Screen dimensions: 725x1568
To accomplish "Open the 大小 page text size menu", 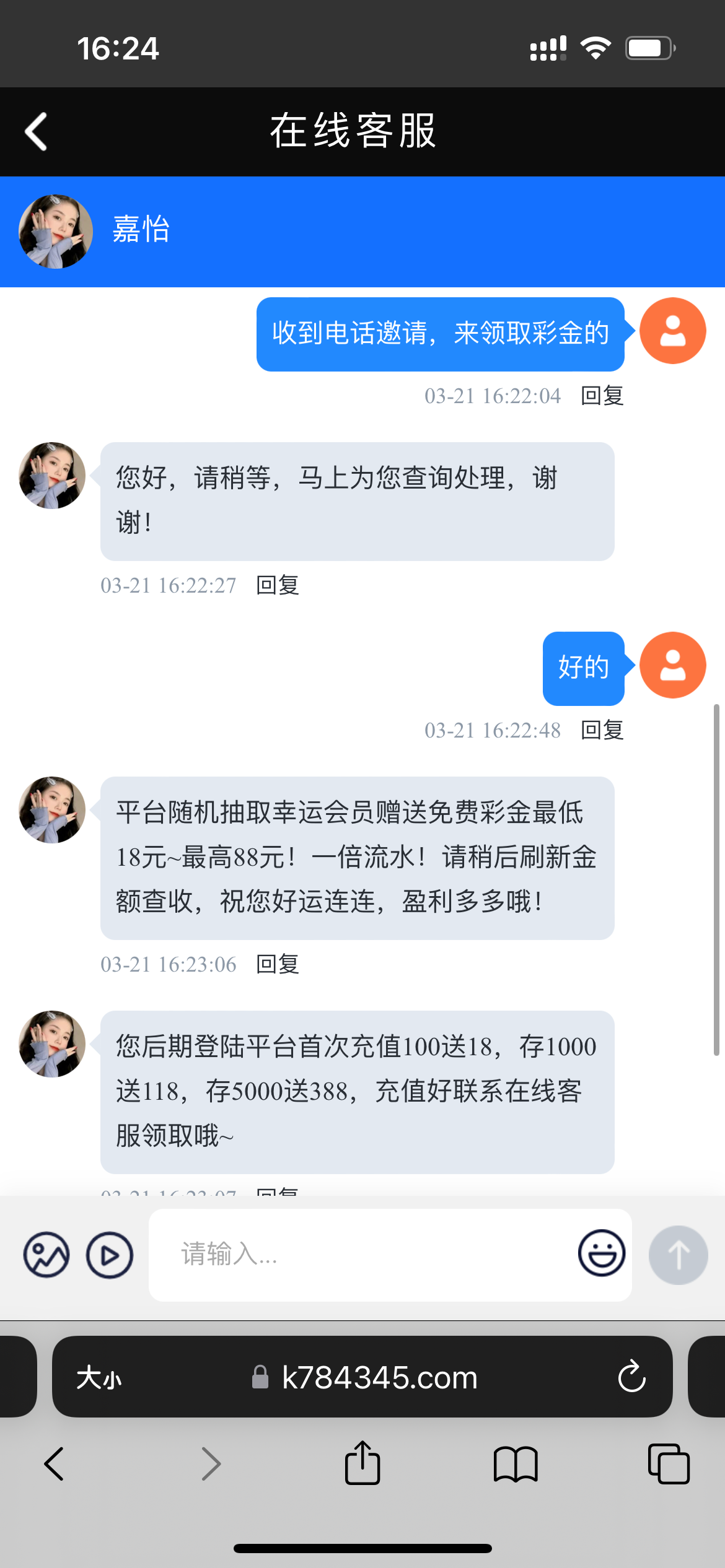I will [99, 1377].
